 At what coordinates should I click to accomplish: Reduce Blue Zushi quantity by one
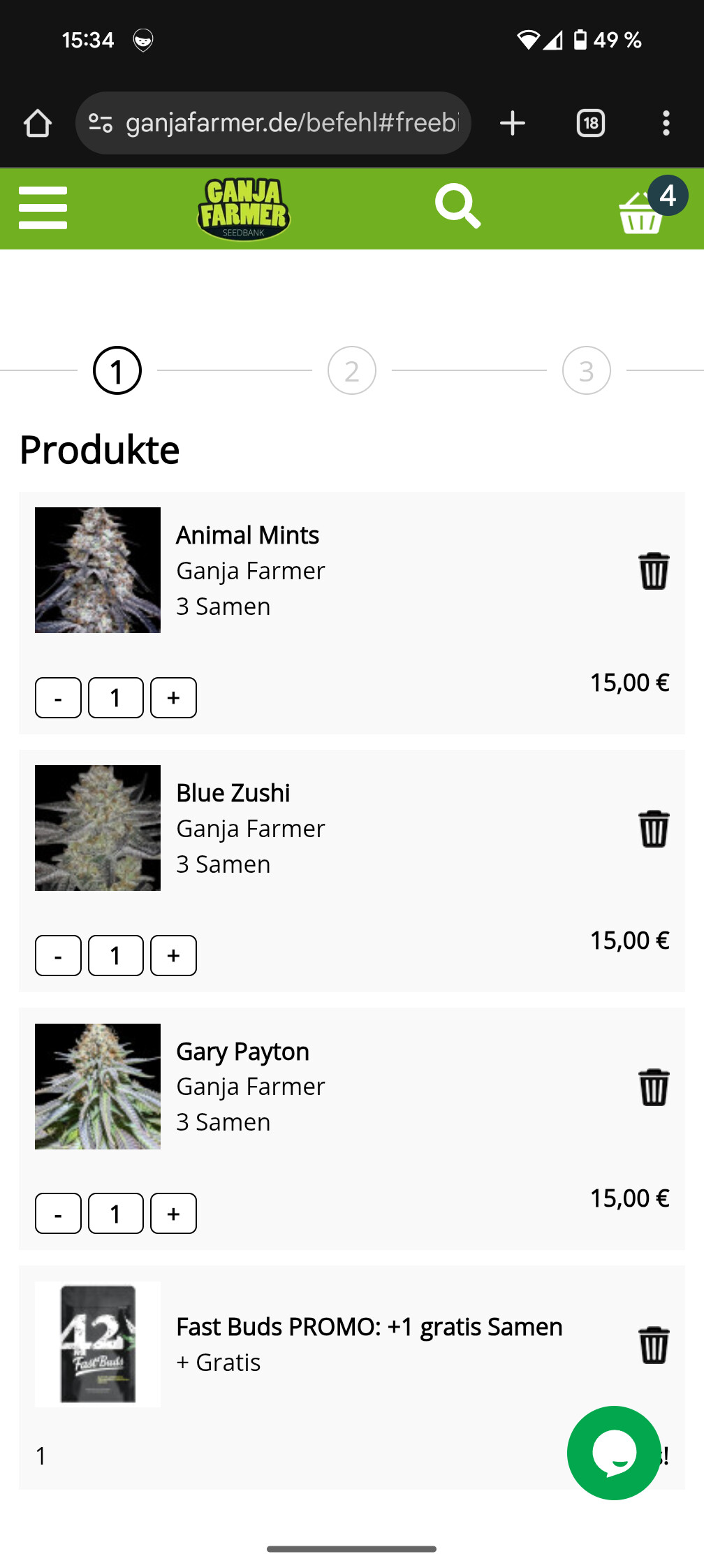(58, 955)
